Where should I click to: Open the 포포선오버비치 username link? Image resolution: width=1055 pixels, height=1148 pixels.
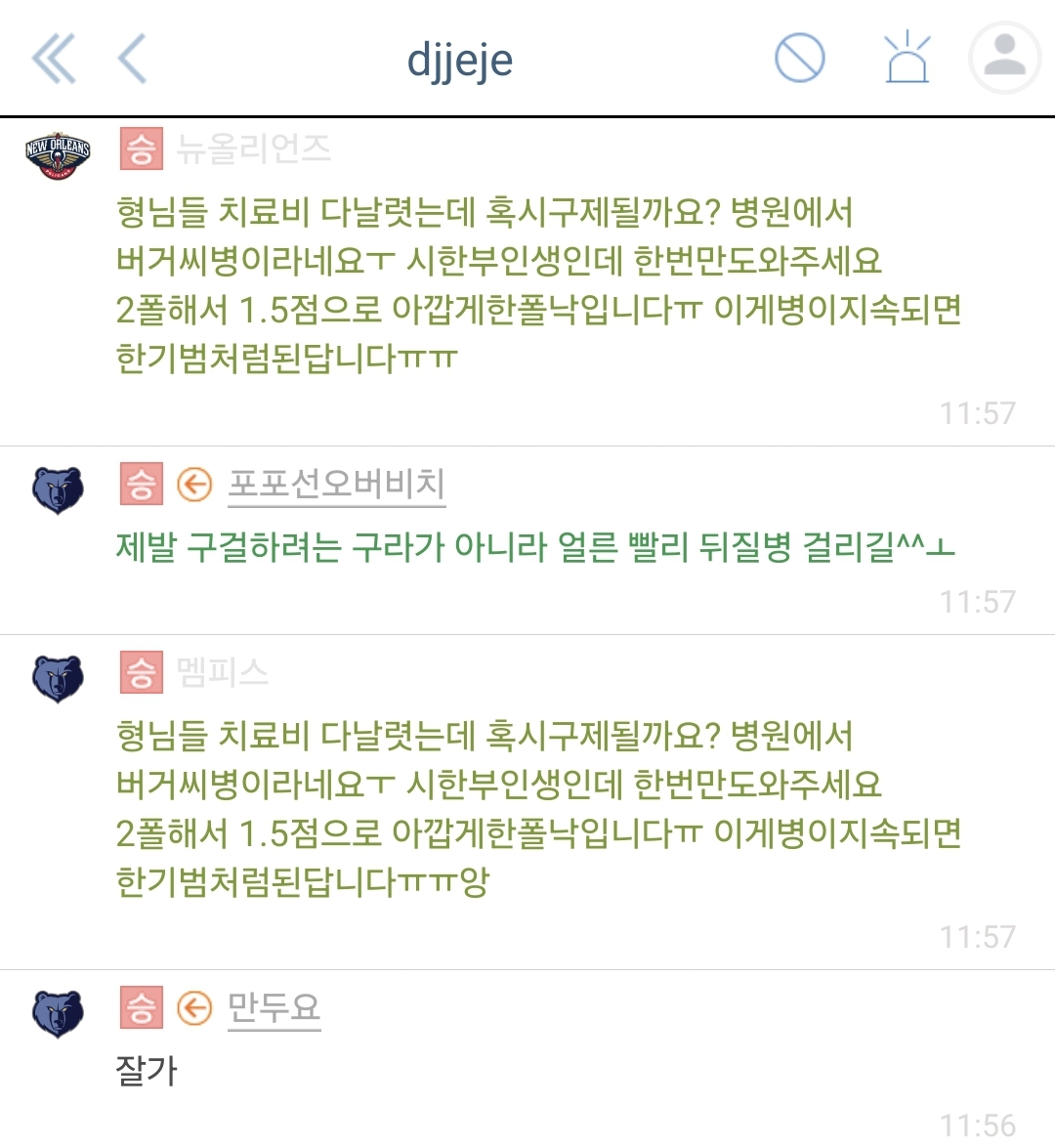point(336,484)
